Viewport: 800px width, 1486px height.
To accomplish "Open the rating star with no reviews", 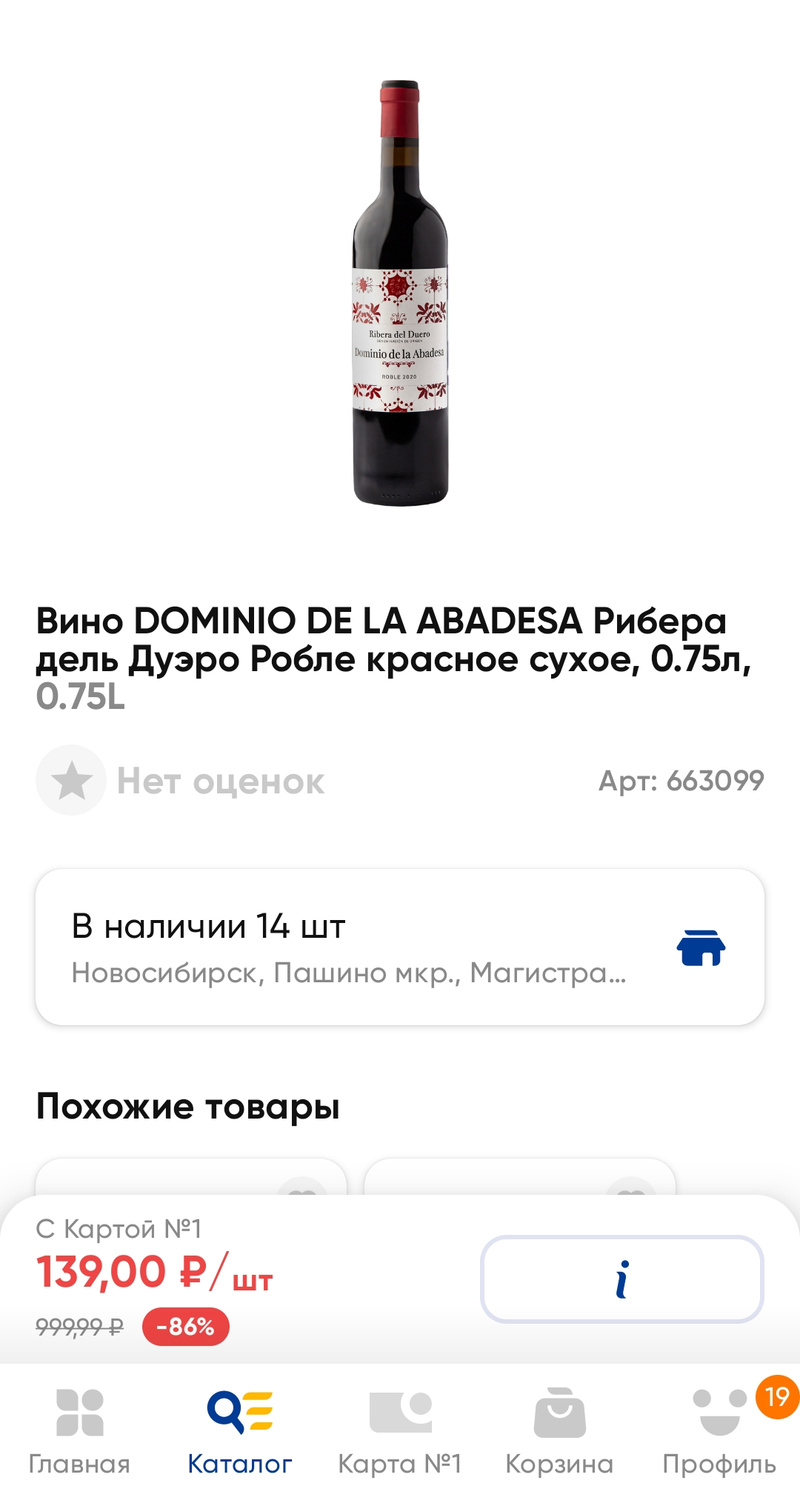I will 71,780.
